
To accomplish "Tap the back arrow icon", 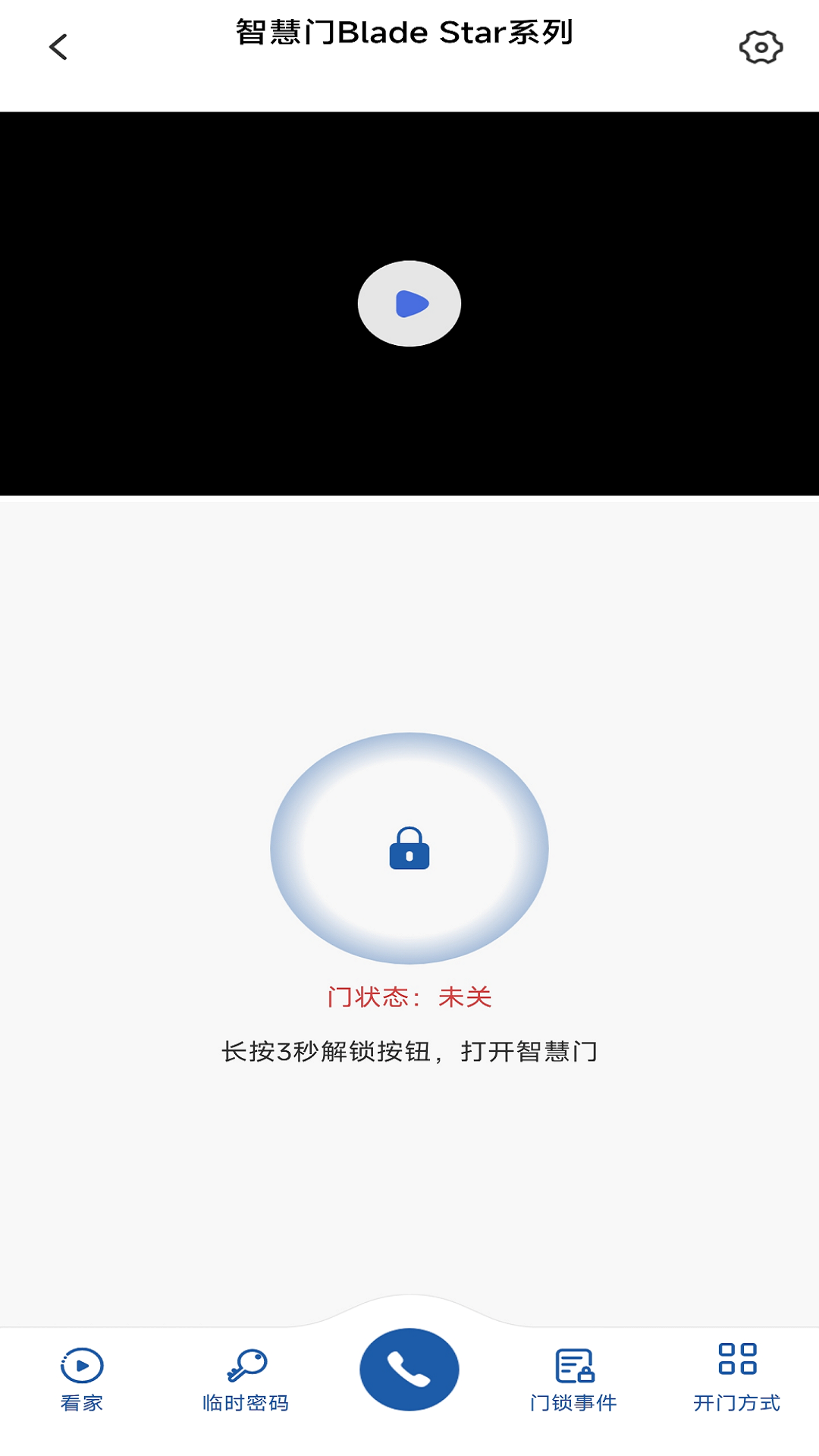I will click(59, 47).
